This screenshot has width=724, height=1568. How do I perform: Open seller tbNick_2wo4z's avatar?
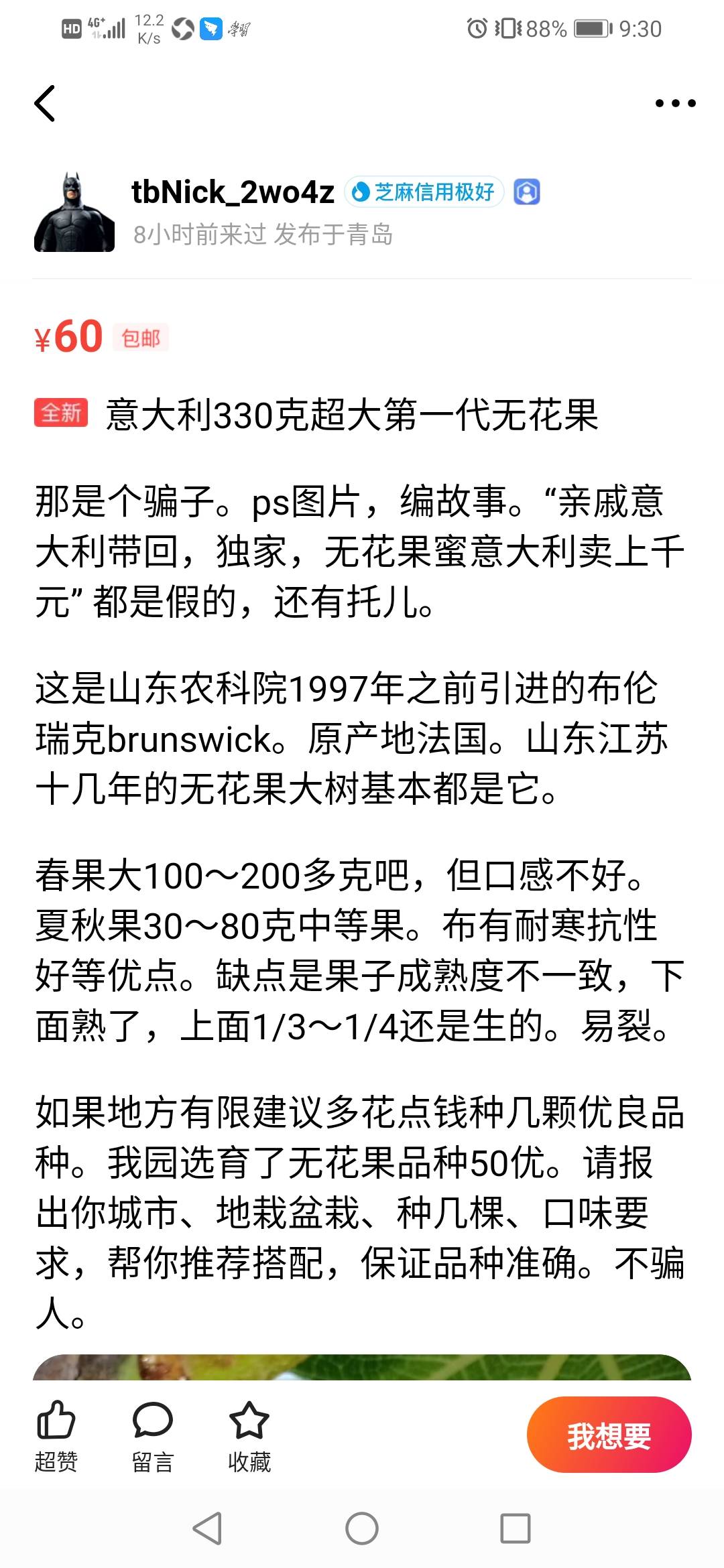pos(74,212)
